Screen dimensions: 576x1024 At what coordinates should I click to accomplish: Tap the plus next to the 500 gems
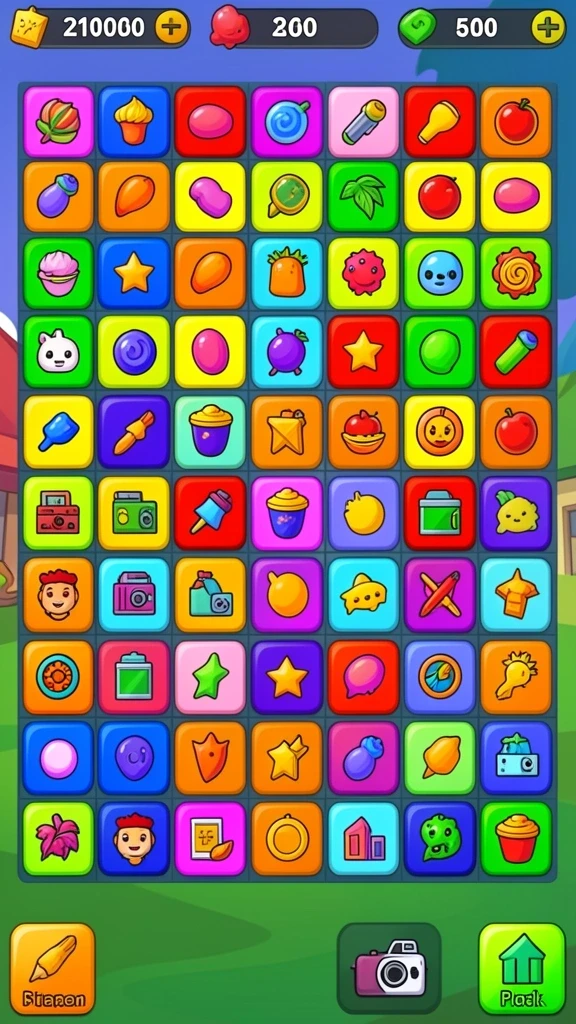548,27
